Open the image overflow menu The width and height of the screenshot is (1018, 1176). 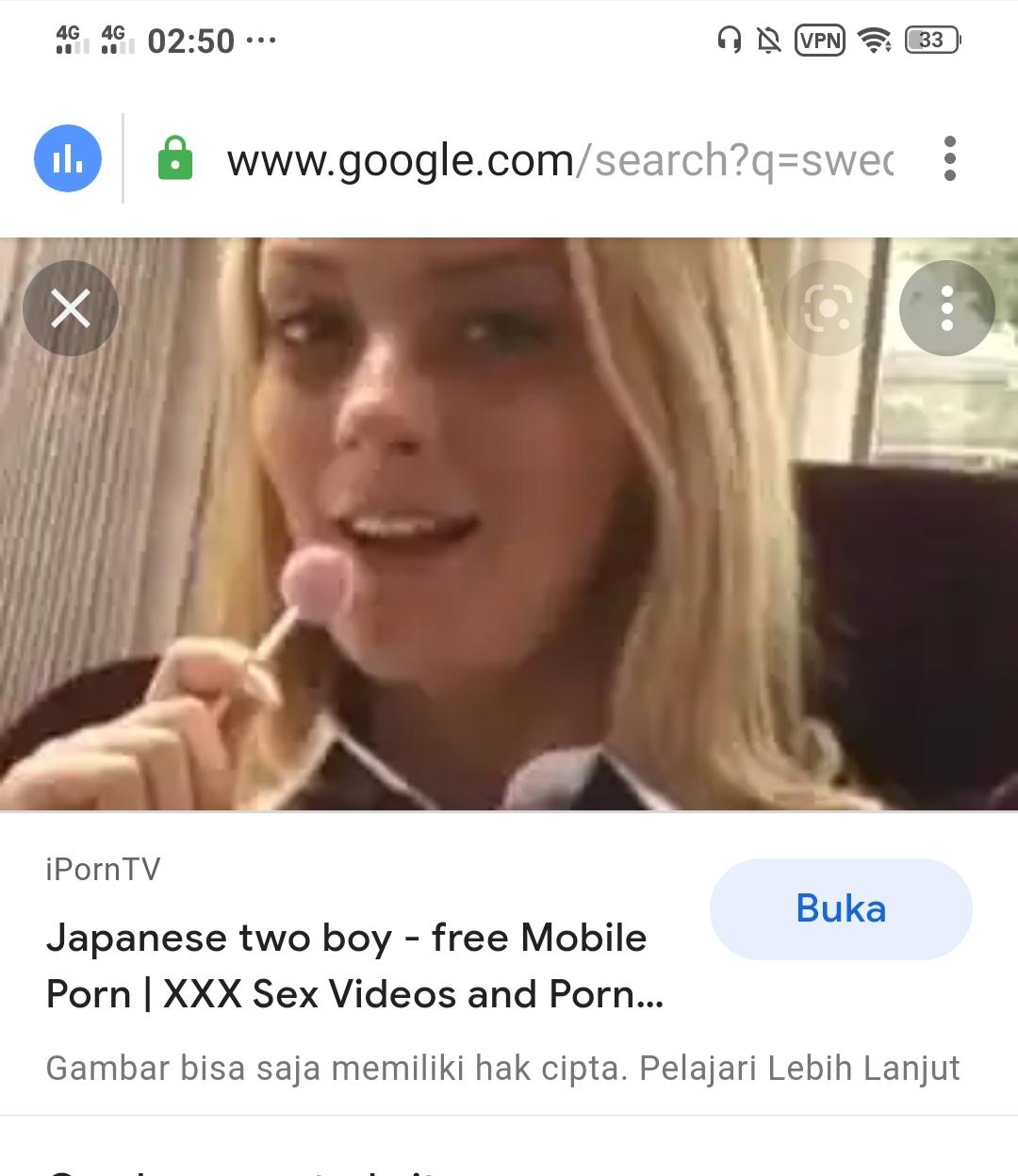coord(946,308)
